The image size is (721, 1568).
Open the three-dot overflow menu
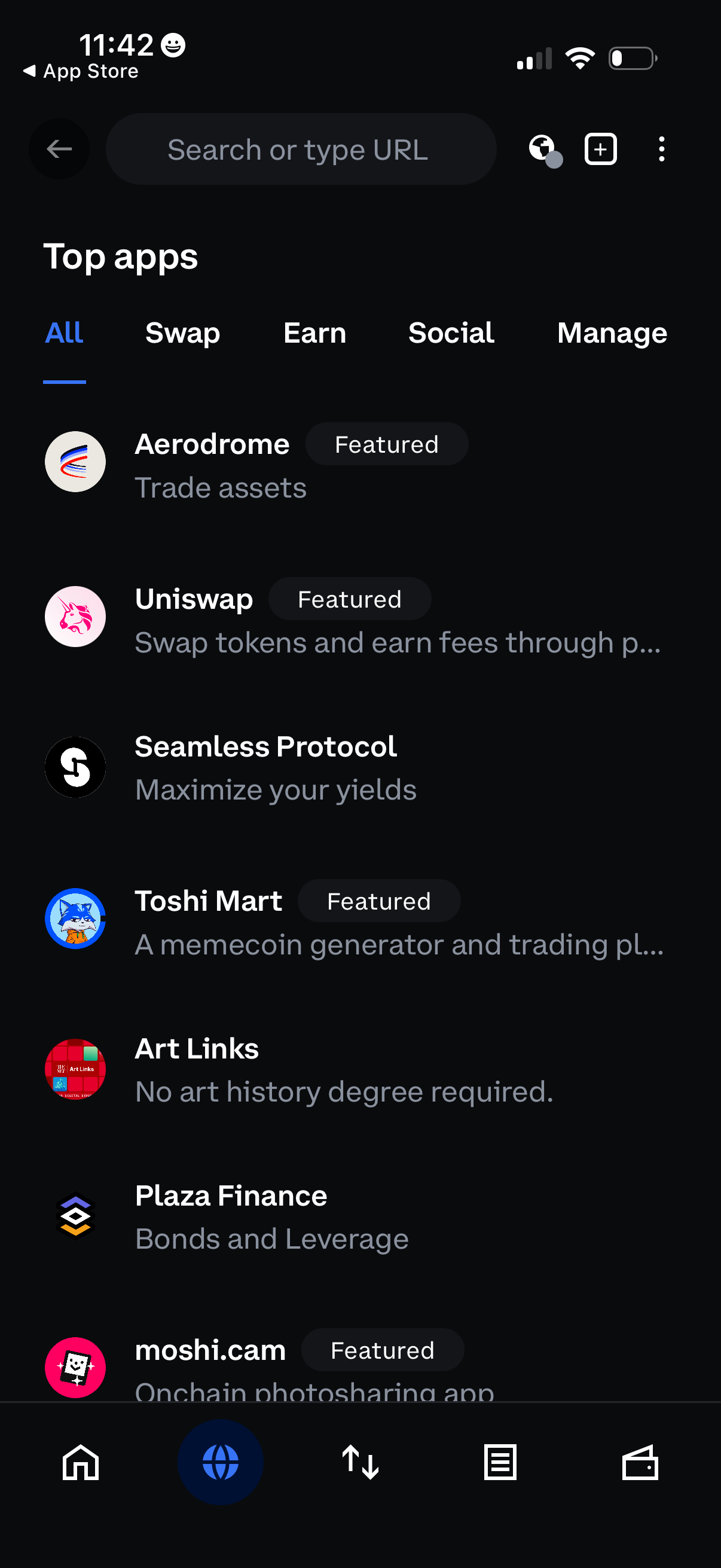point(661,148)
